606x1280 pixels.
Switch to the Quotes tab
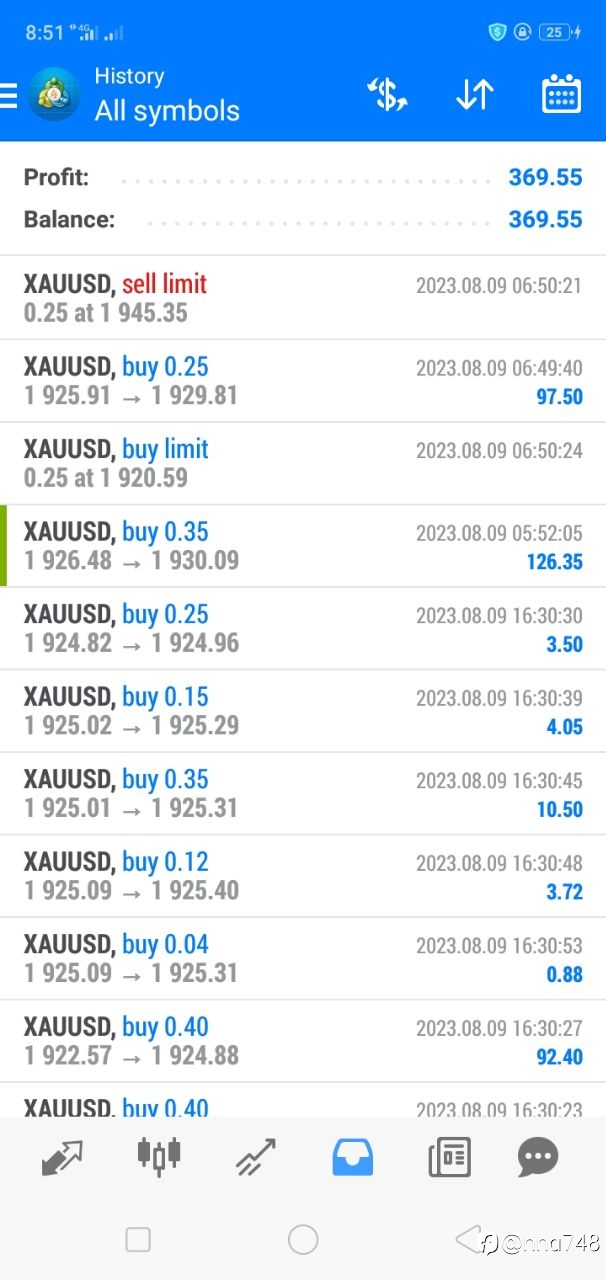(x=62, y=1158)
